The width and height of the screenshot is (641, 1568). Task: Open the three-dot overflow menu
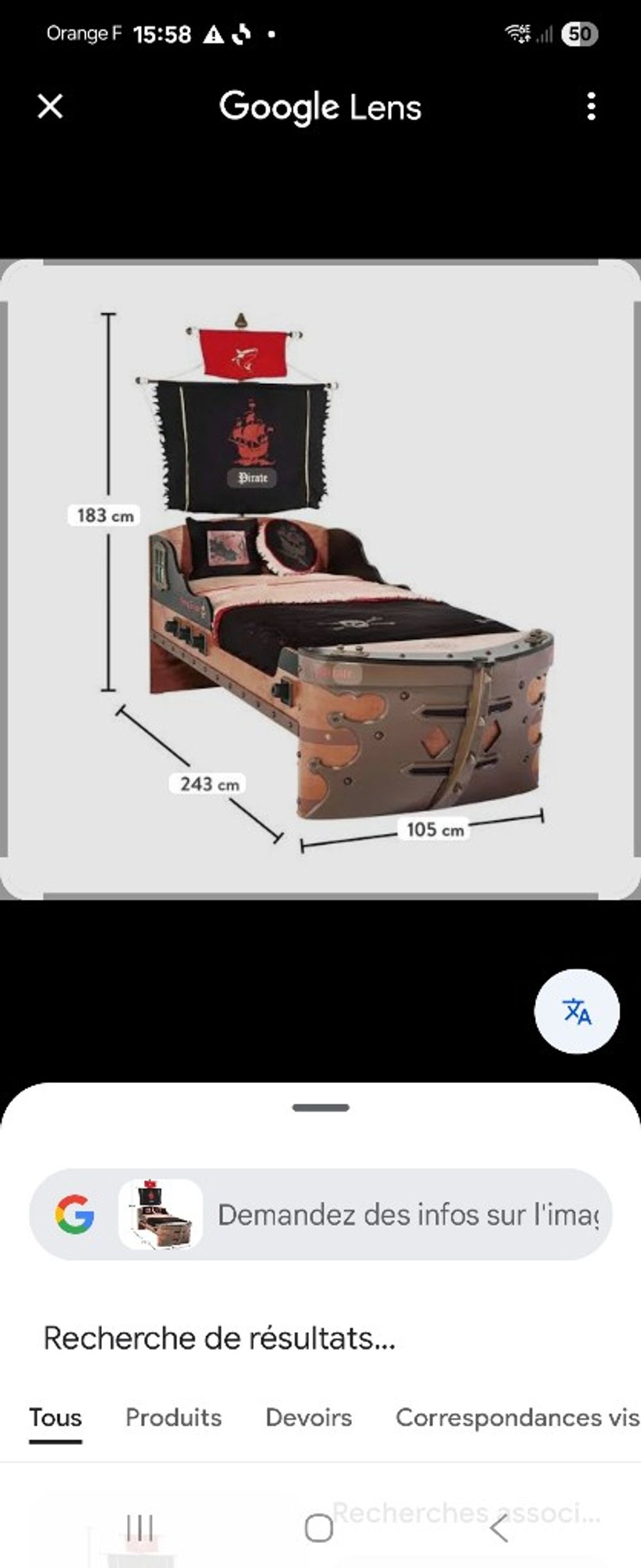coord(591,106)
